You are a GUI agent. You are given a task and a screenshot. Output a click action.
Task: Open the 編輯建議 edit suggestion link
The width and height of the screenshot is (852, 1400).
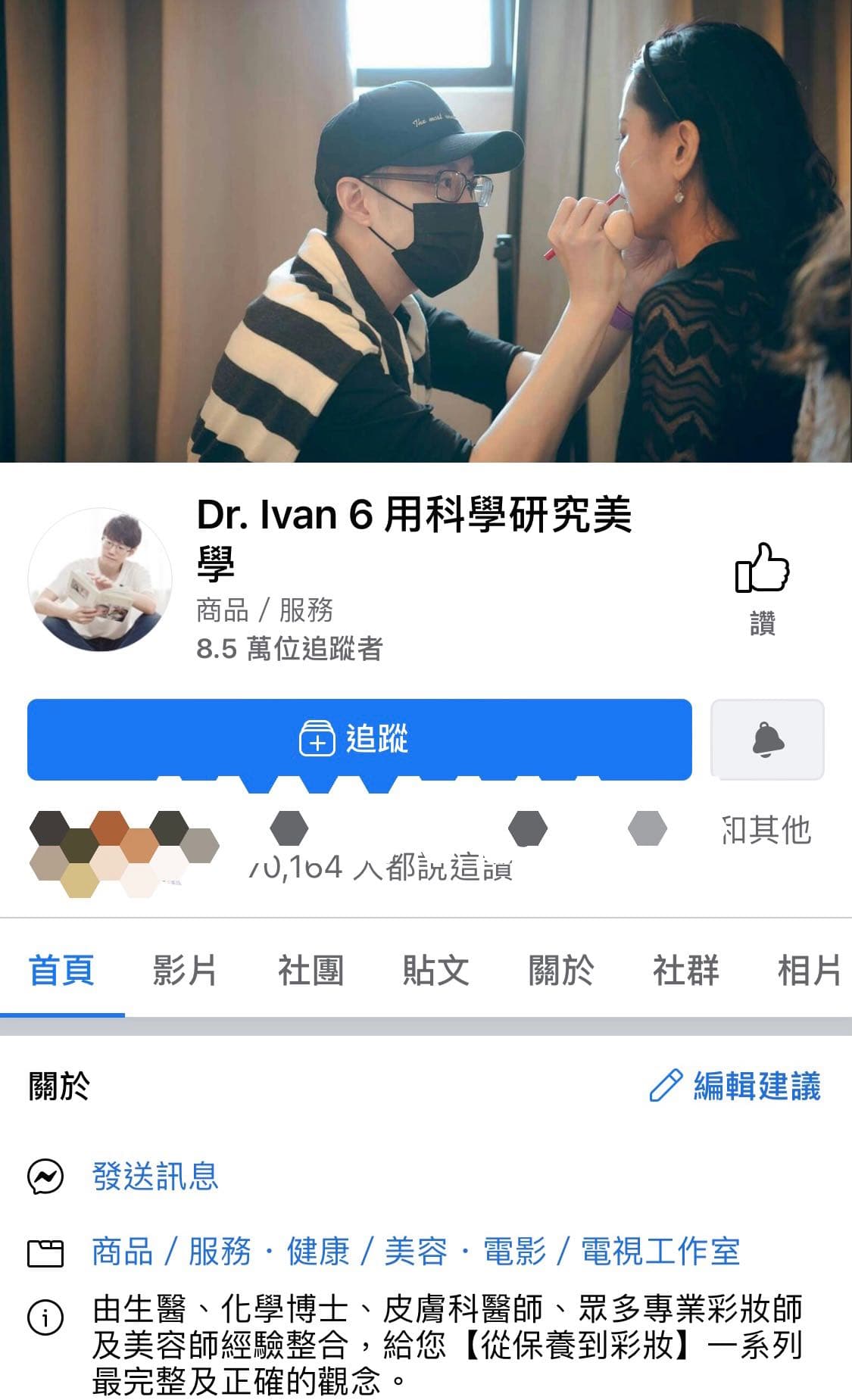tap(757, 1084)
